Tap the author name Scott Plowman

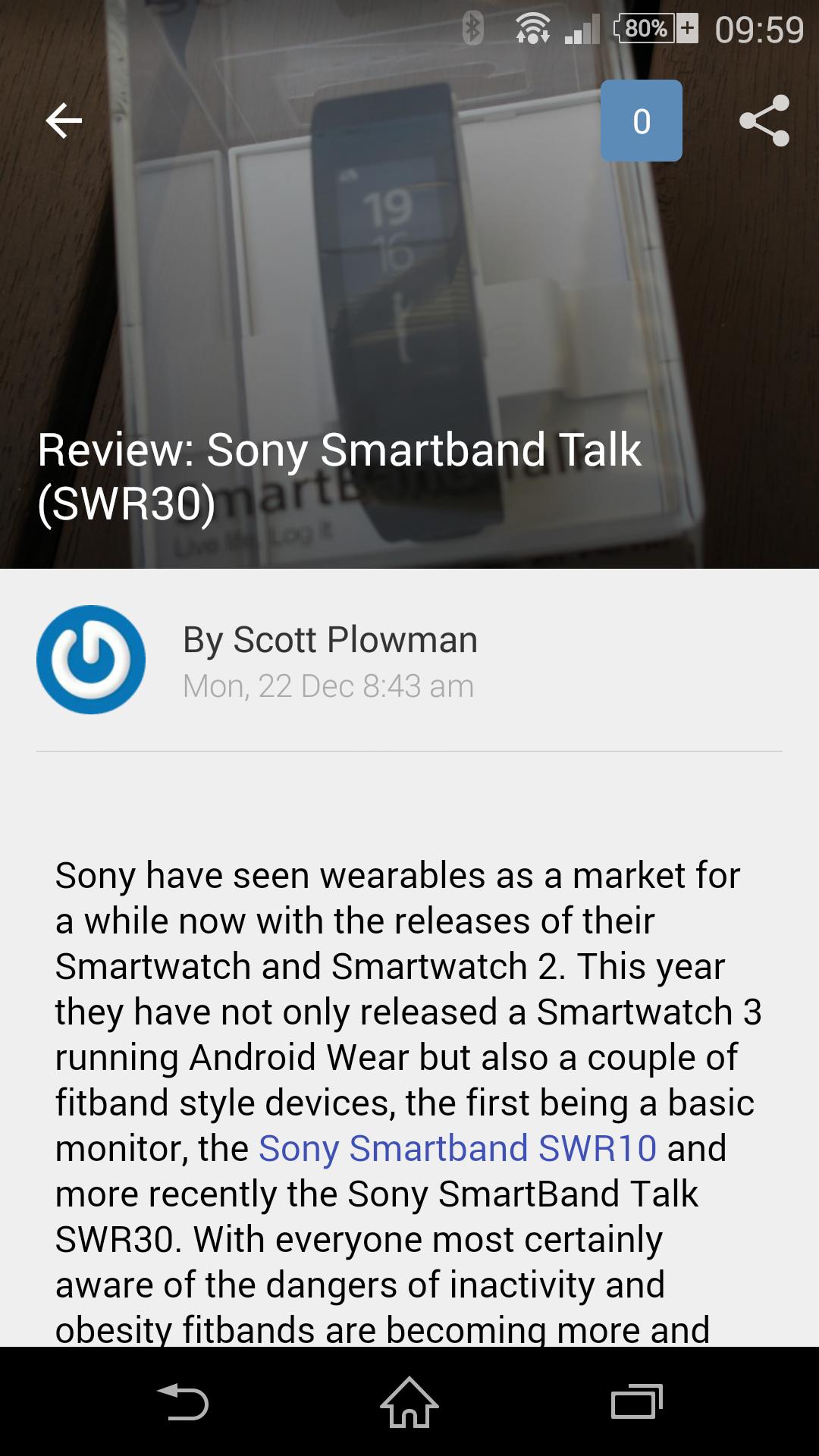(331, 639)
